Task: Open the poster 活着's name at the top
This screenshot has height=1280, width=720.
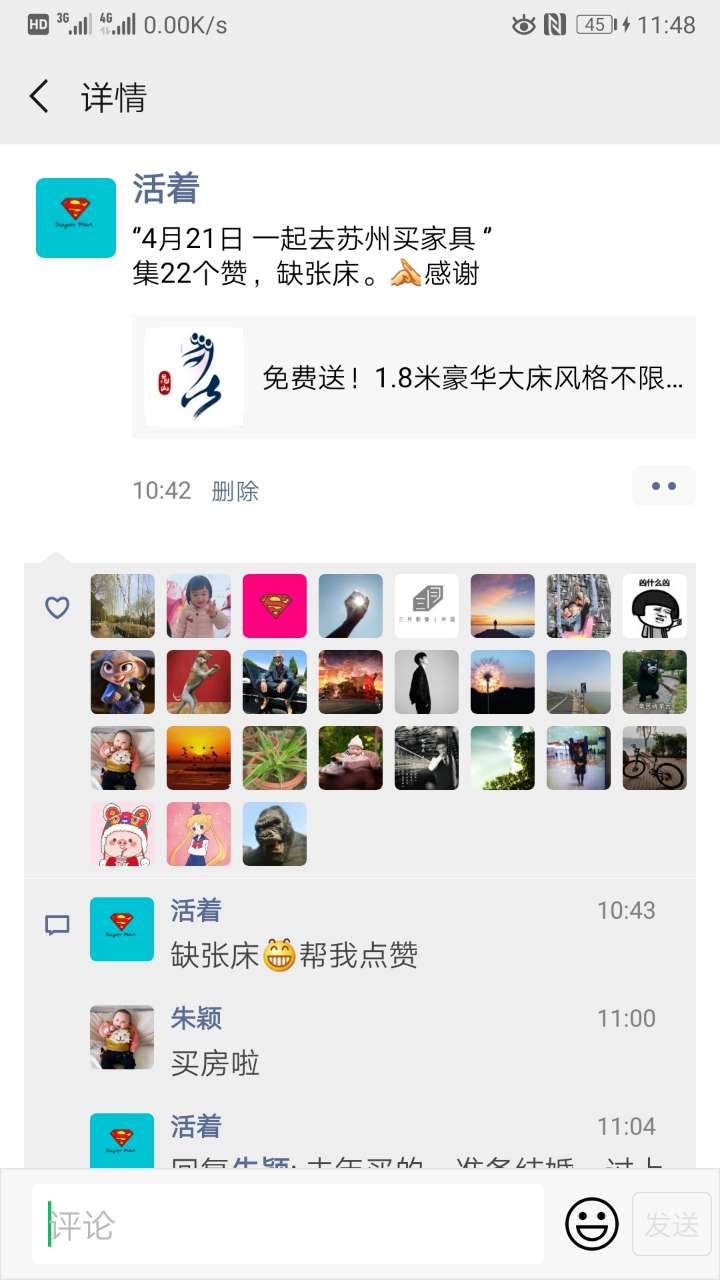Action: click(166, 188)
